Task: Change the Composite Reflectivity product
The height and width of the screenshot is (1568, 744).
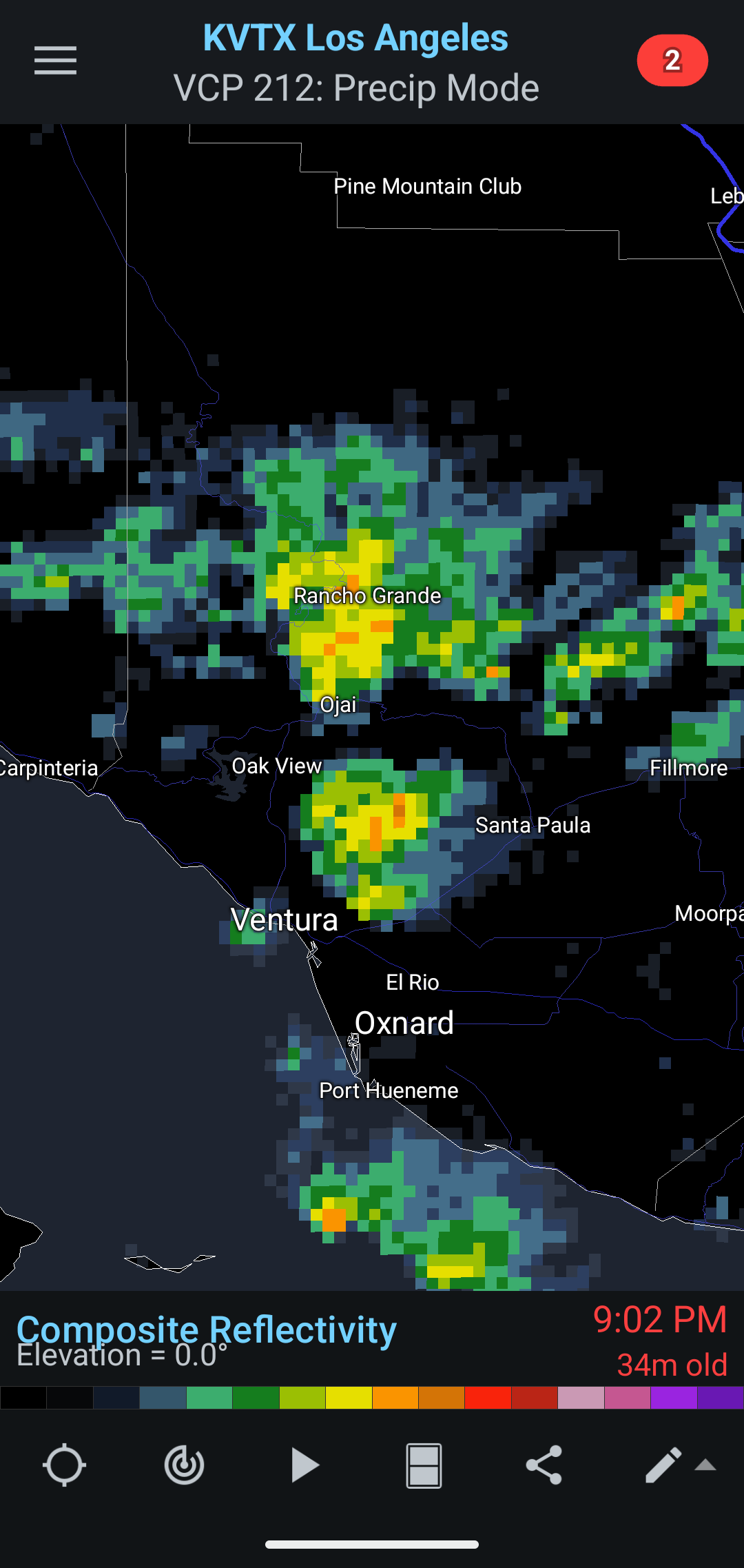Action: [207, 1329]
